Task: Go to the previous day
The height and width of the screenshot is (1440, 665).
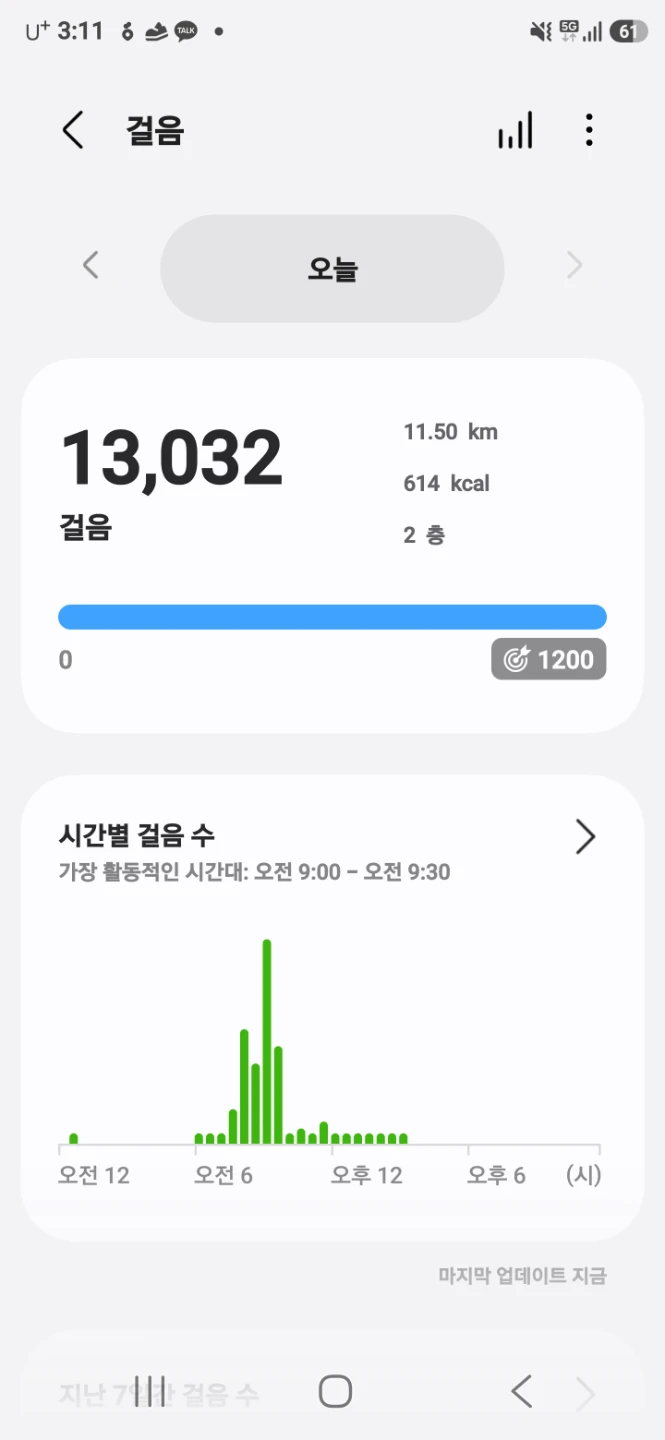Action: tap(91, 265)
